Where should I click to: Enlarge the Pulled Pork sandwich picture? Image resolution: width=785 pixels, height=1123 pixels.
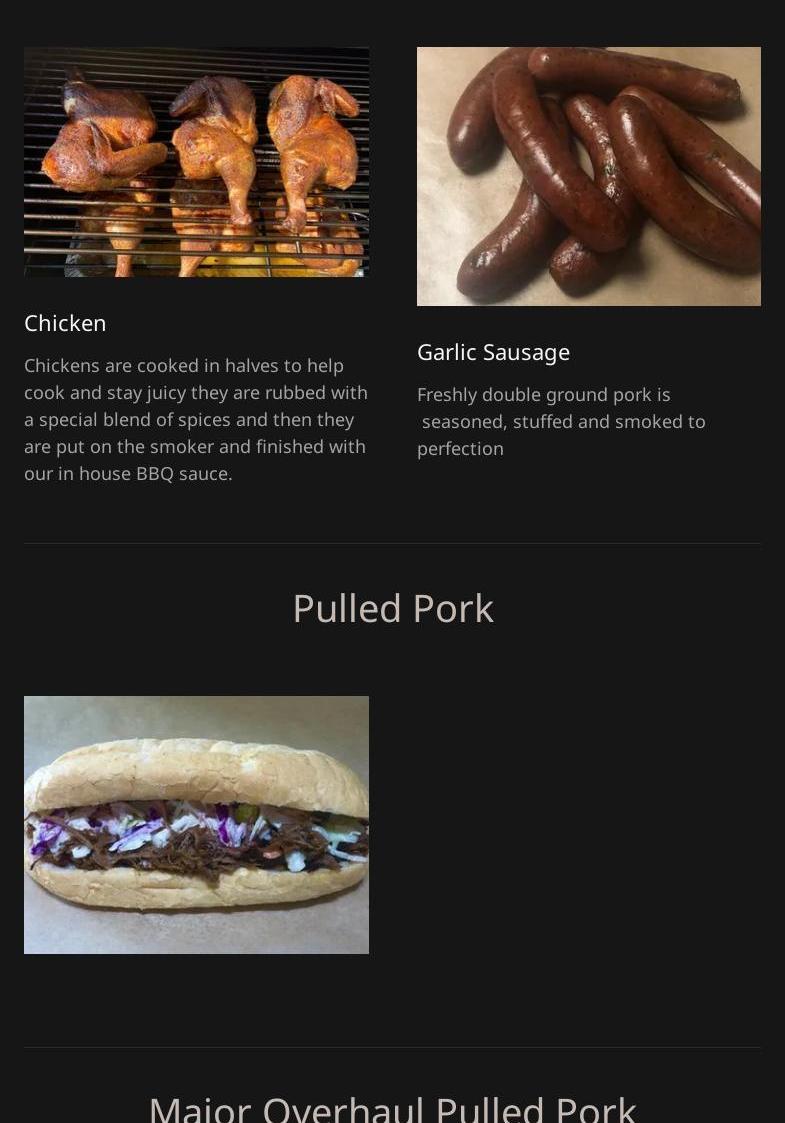tap(196, 824)
